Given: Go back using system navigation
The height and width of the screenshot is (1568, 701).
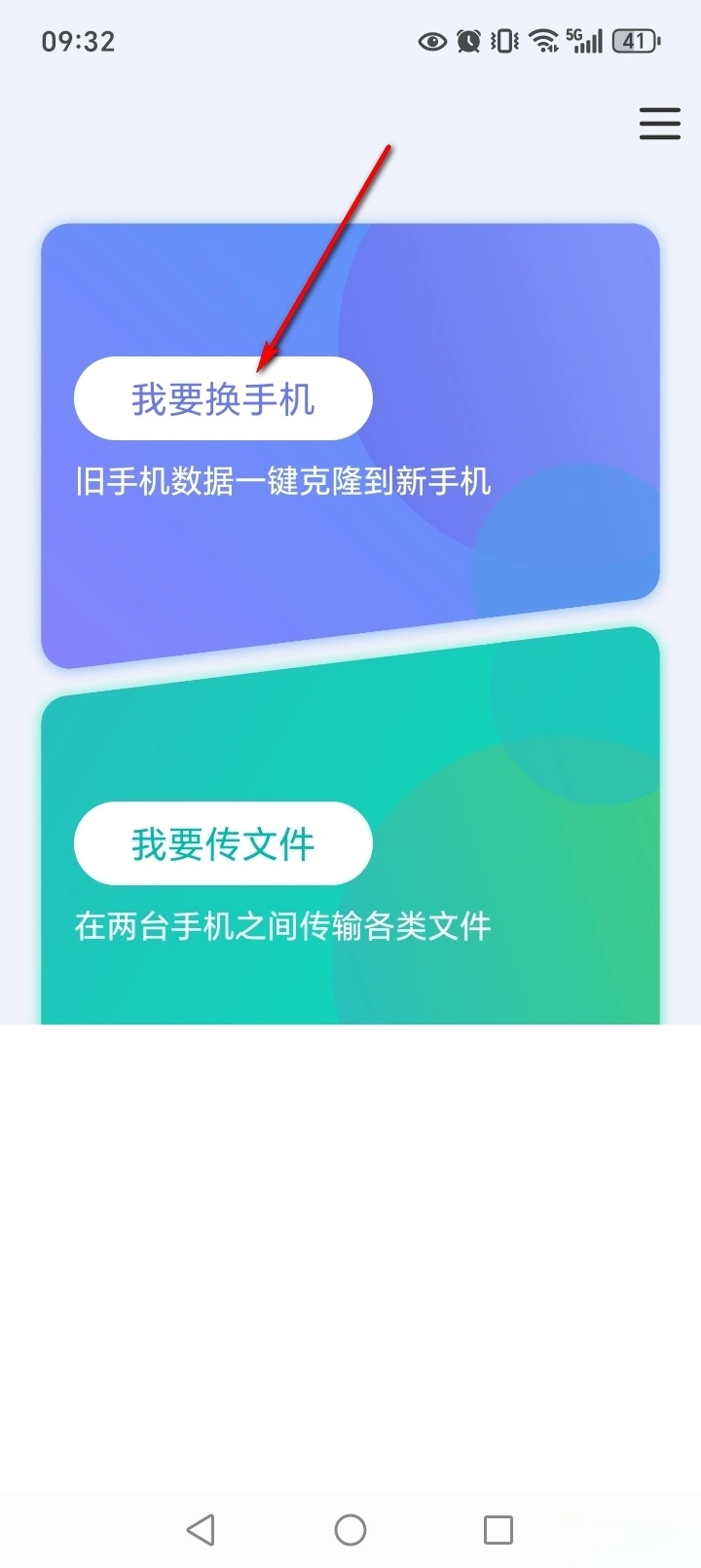Looking at the screenshot, I should 202,1529.
